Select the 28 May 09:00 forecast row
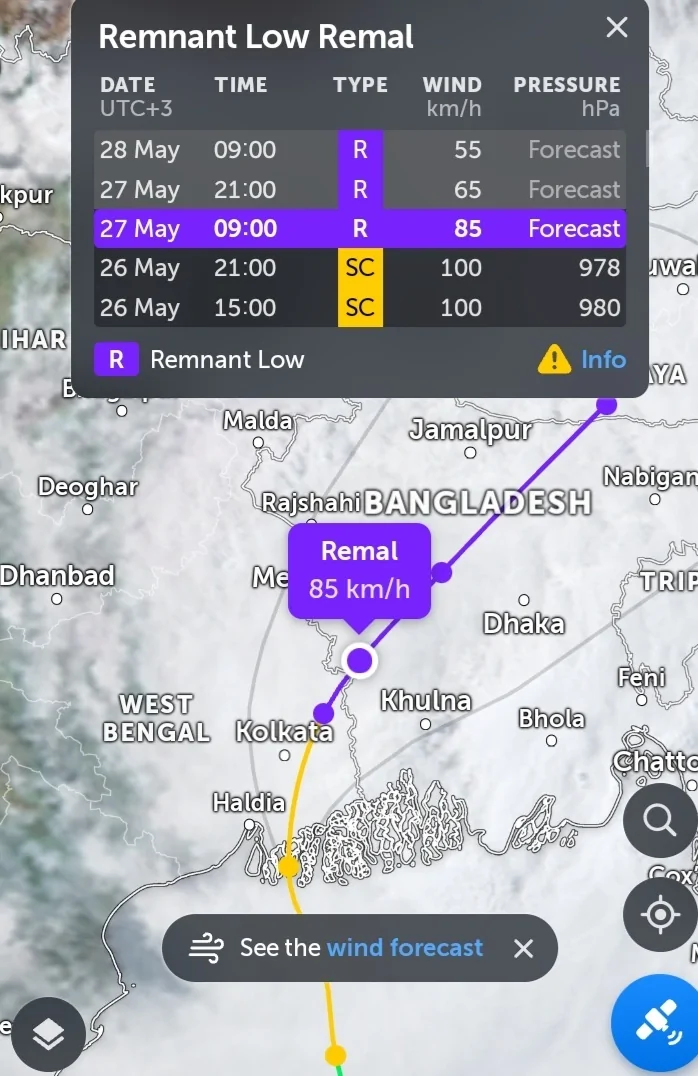Image resolution: width=698 pixels, height=1076 pixels. [360, 150]
